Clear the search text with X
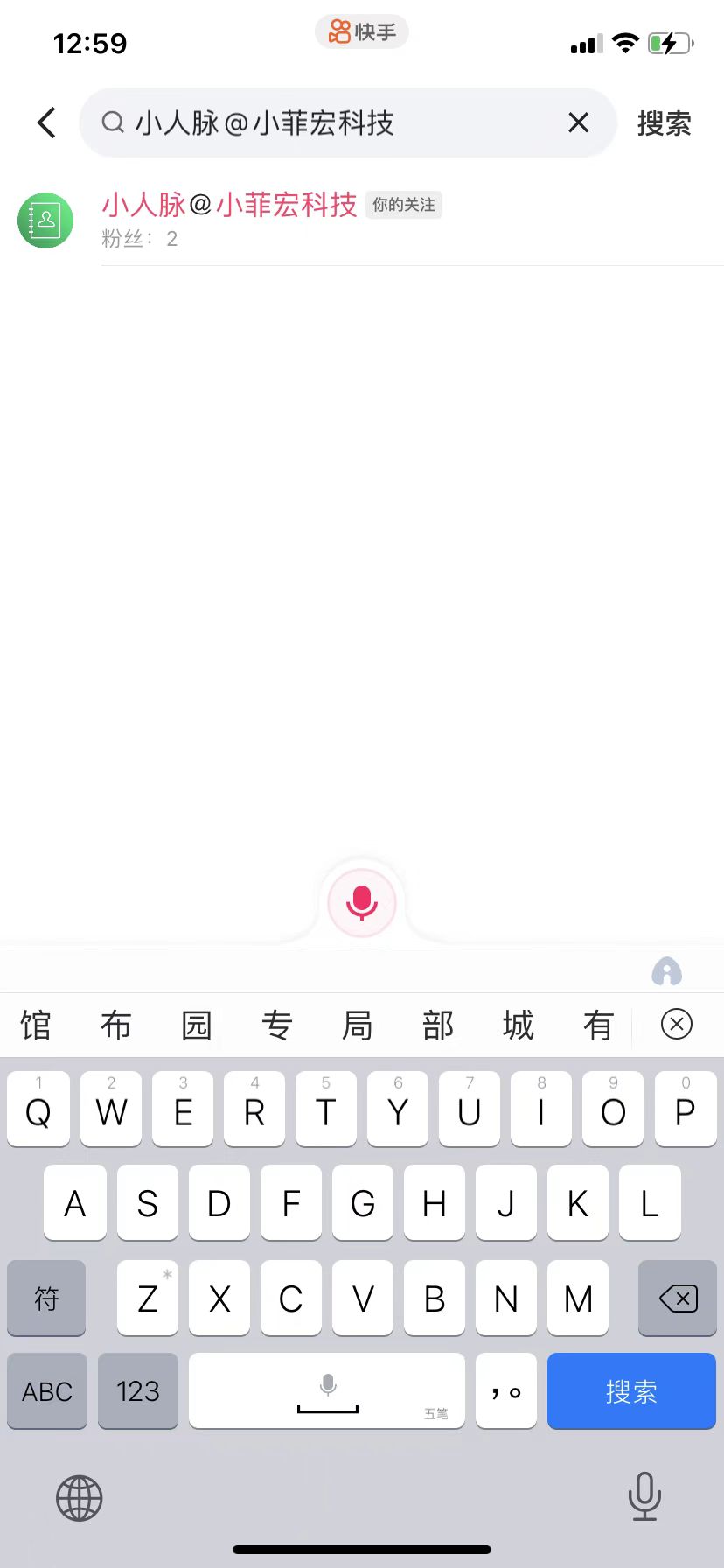The height and width of the screenshot is (1568, 724). (x=578, y=122)
